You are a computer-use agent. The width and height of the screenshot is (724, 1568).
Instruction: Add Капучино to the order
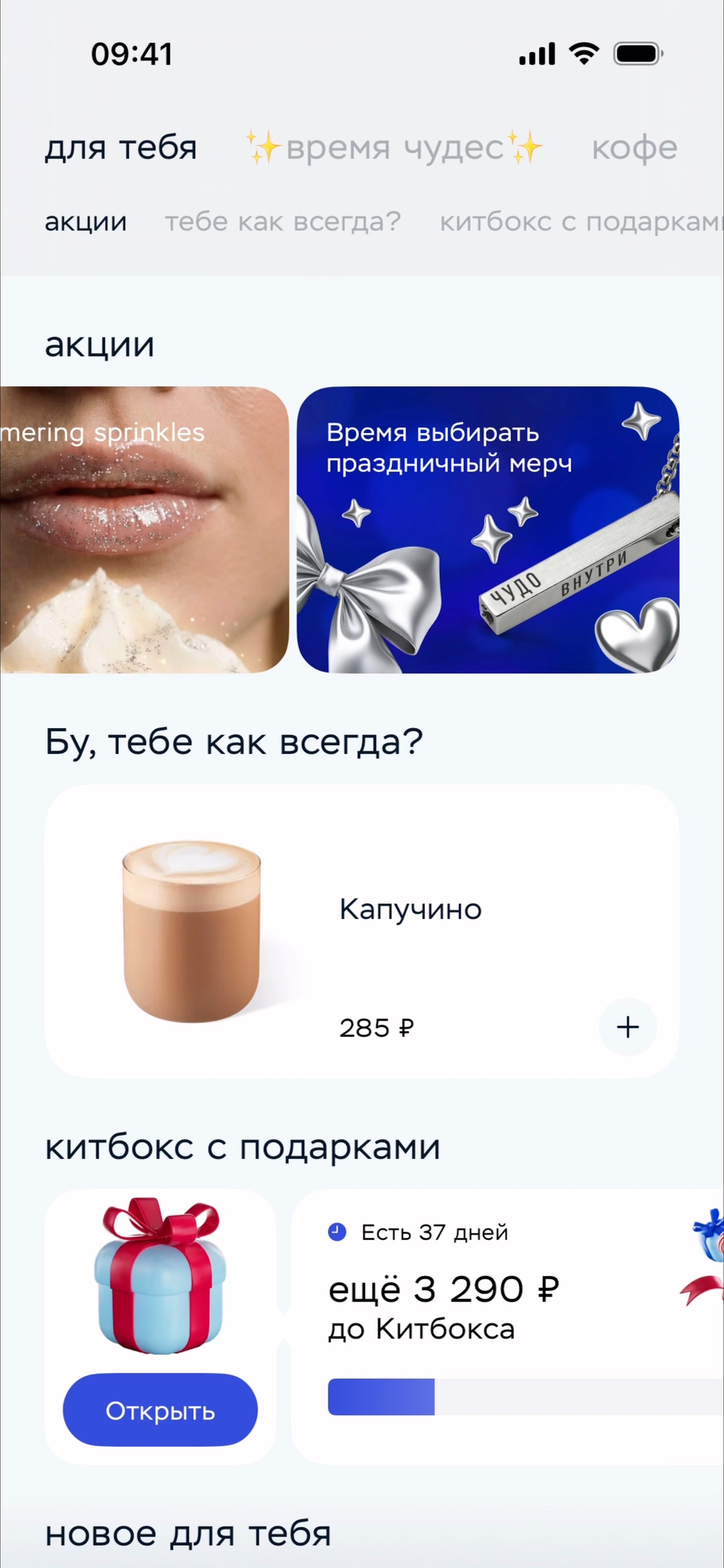pos(628,1027)
